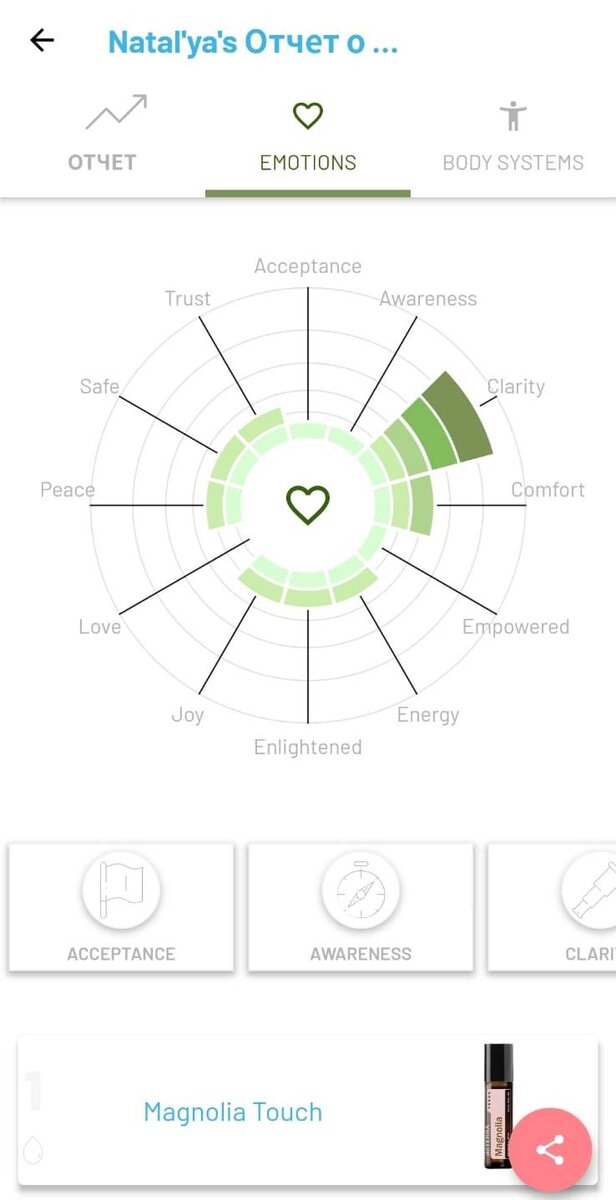Go back using the arrow icon

point(42,41)
